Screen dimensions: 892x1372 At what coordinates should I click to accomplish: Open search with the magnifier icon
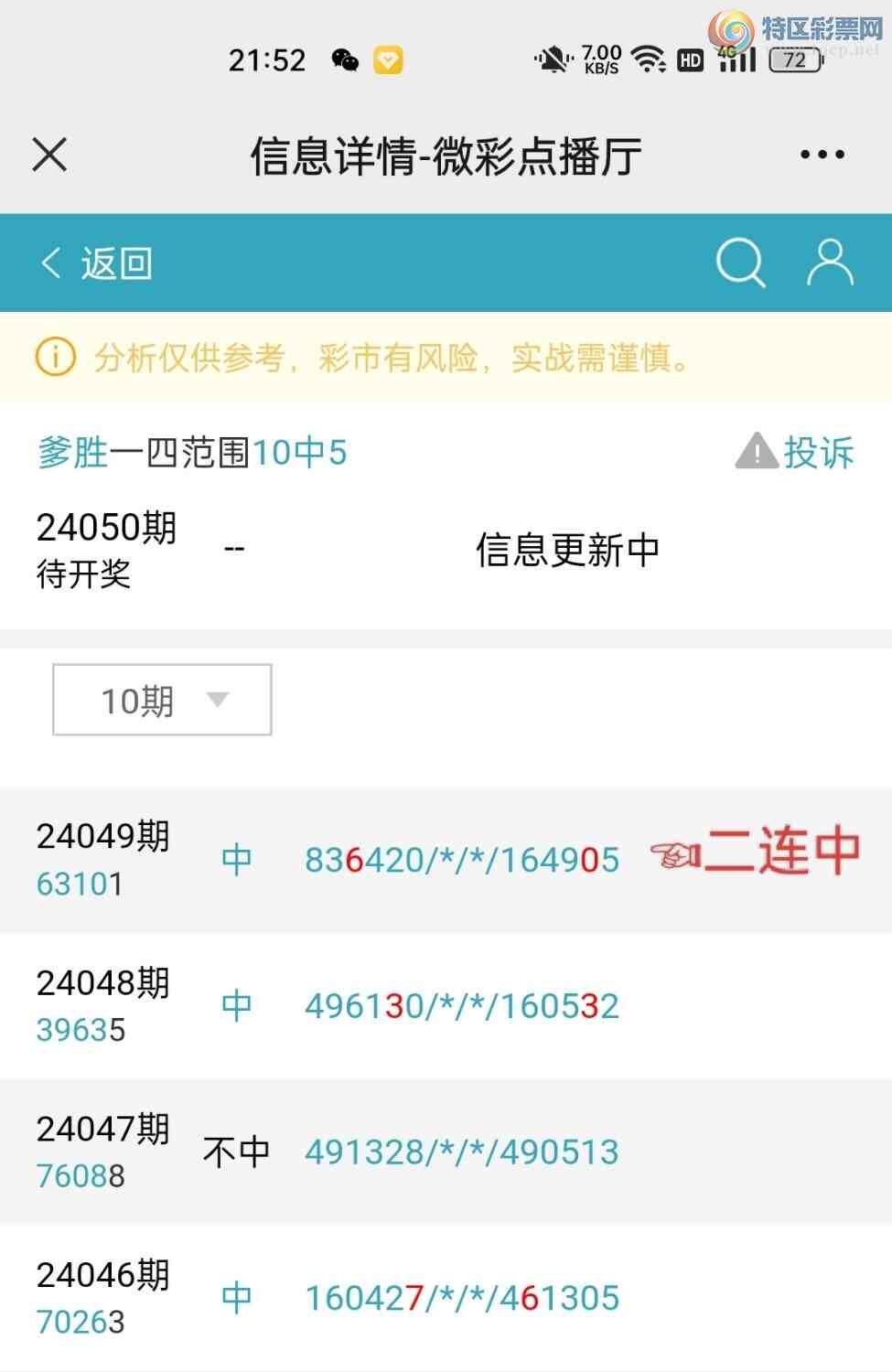[x=741, y=263]
